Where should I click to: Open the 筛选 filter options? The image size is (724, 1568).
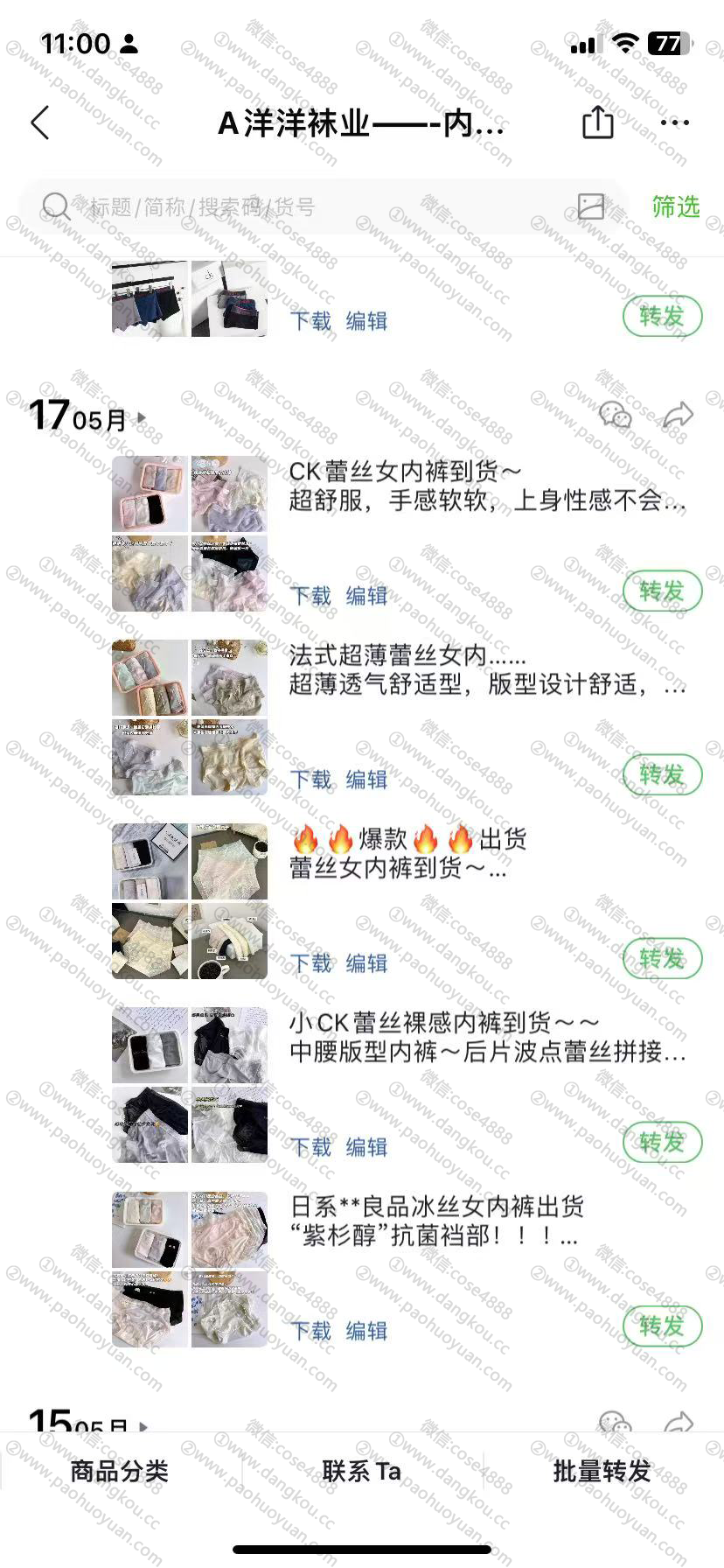[675, 206]
